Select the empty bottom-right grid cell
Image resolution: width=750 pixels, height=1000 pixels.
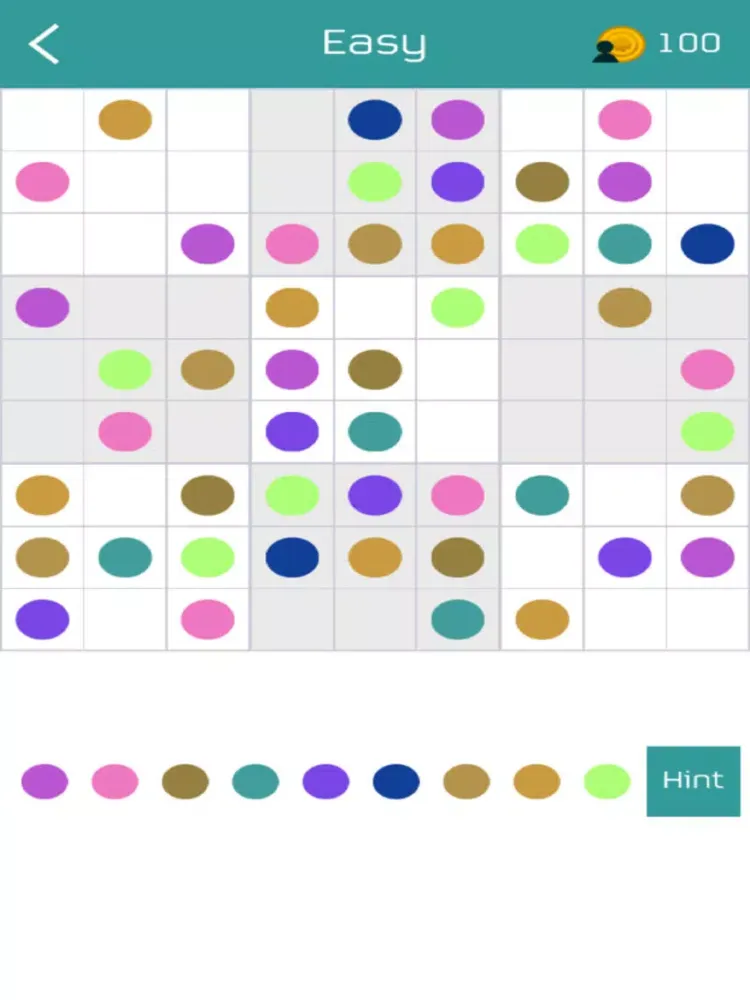click(707, 620)
